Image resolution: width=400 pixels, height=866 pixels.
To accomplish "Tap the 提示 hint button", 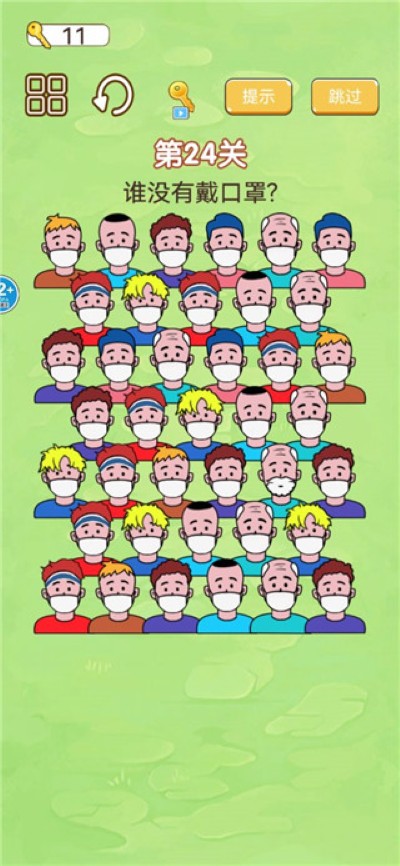I will (258, 97).
